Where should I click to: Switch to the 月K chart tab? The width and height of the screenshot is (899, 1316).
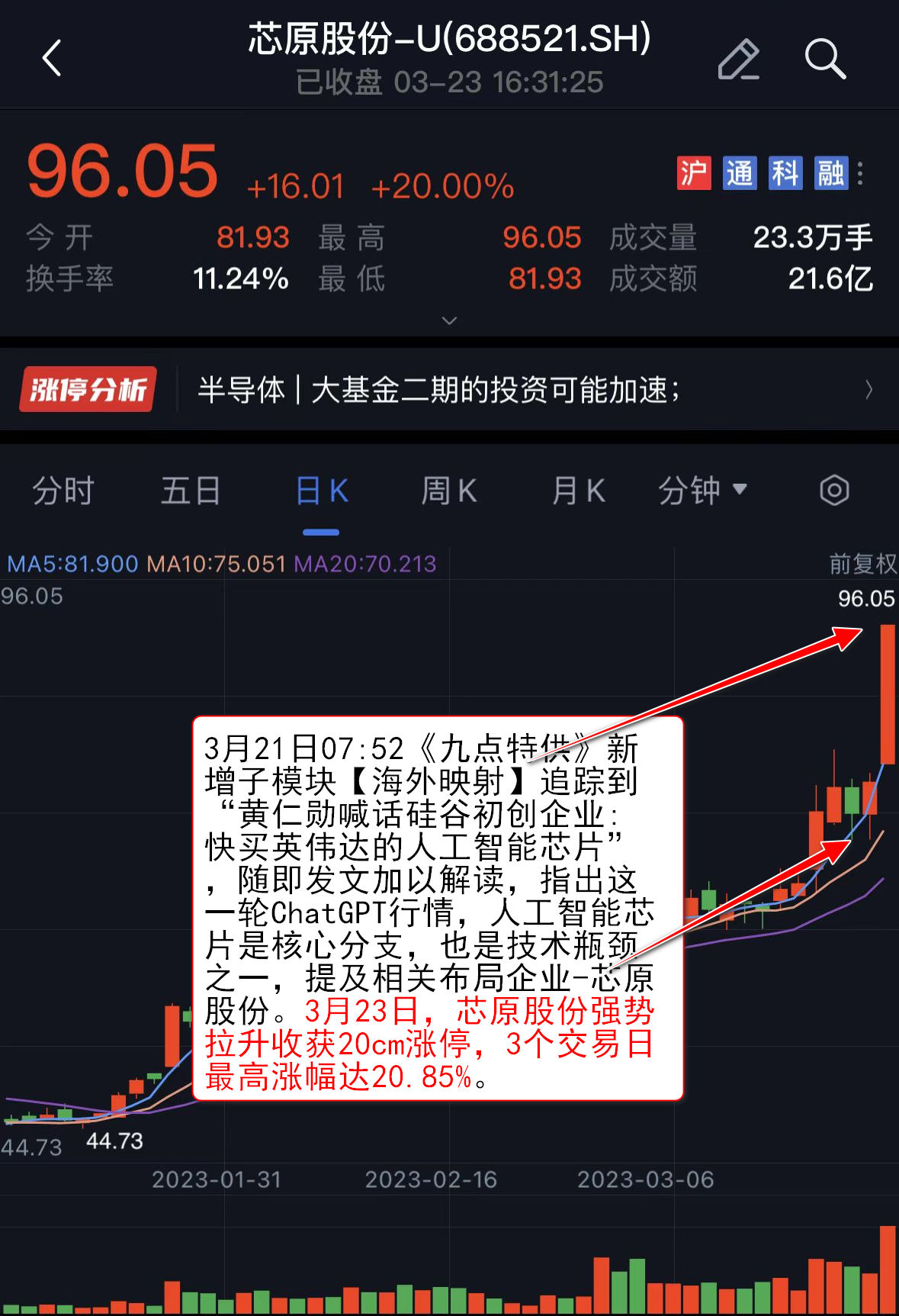coord(578,491)
